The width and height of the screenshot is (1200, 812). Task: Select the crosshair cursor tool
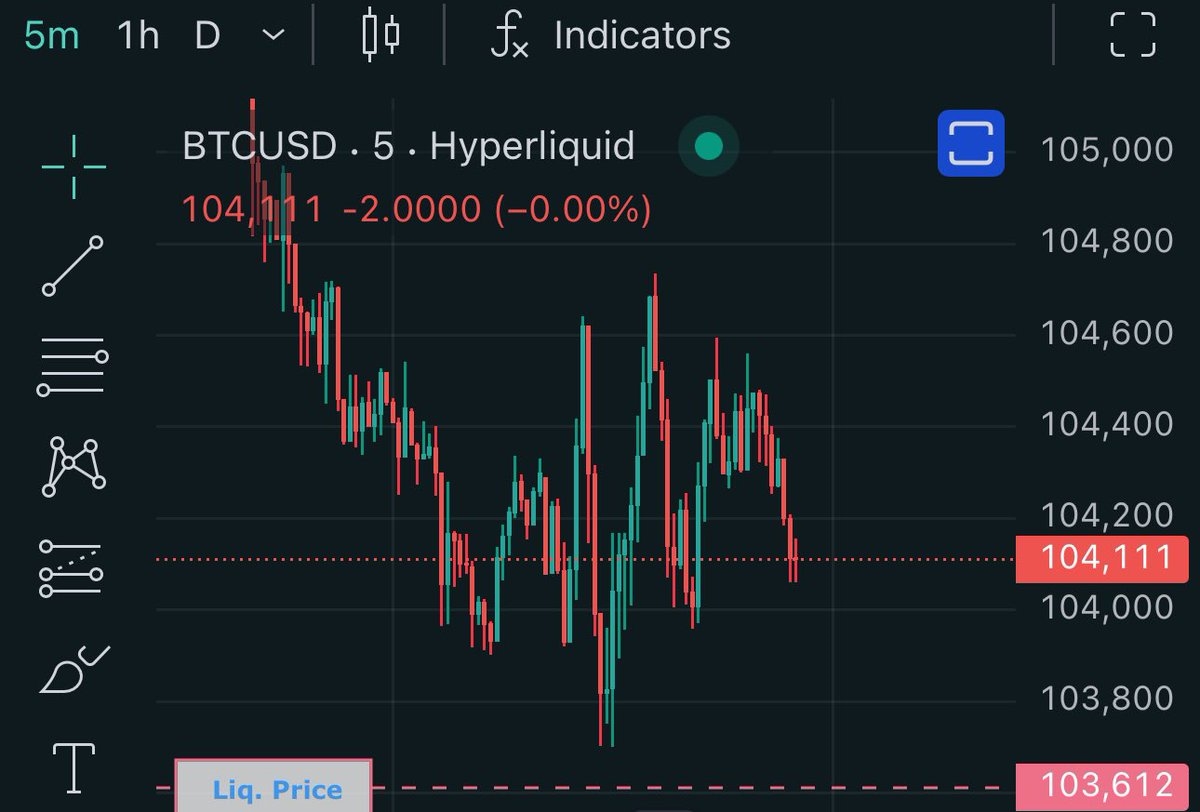click(75, 165)
